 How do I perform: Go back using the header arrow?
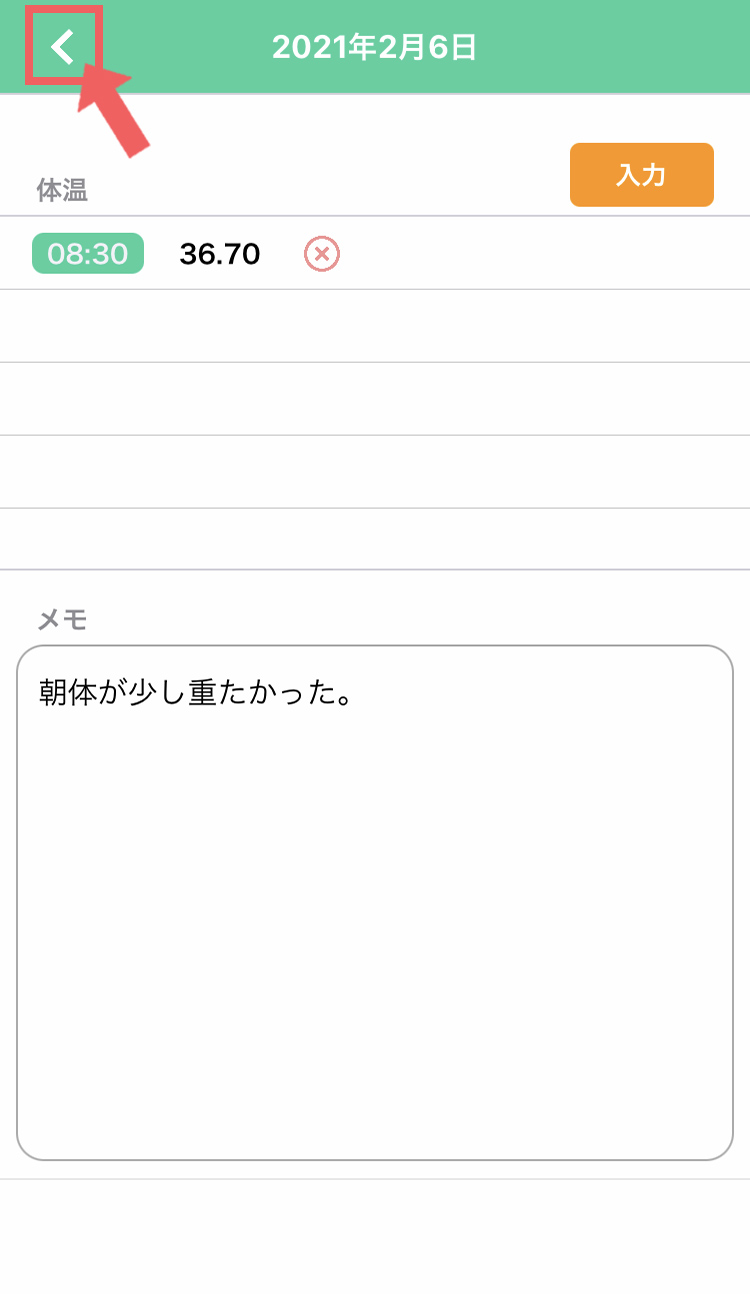point(63,47)
